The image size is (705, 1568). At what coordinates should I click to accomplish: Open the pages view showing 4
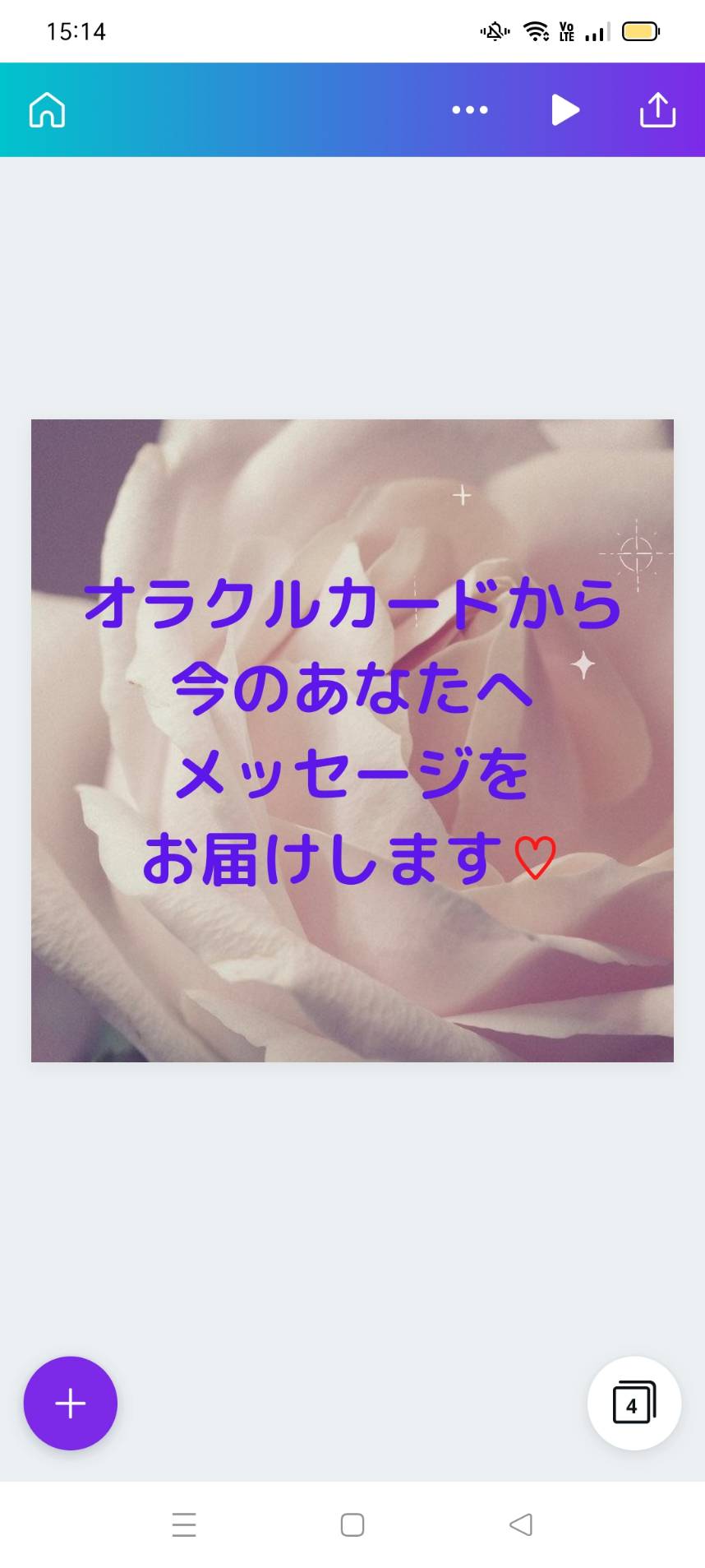[634, 1403]
